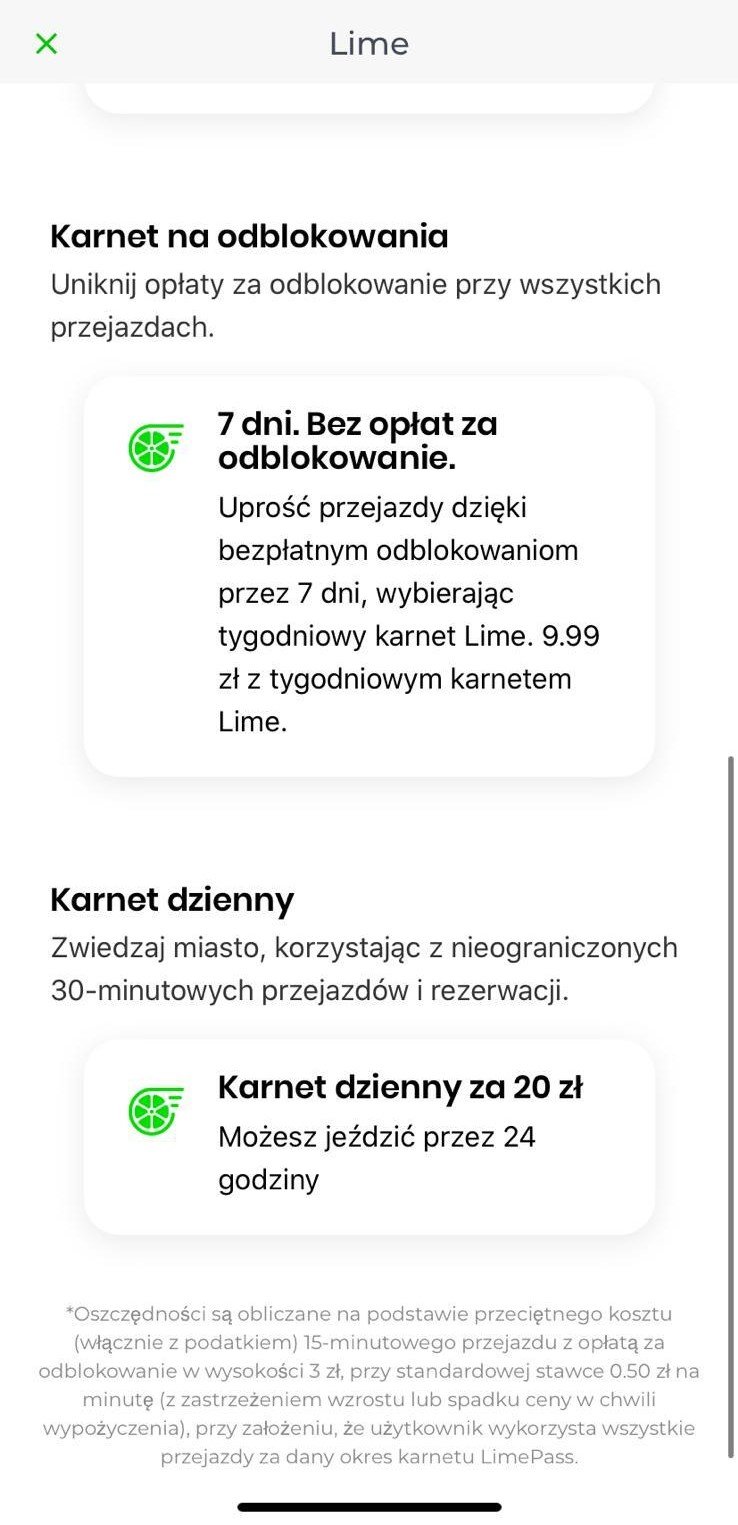Tap the home indicator bar at bottom
The image size is (738, 1525).
pos(369,1504)
